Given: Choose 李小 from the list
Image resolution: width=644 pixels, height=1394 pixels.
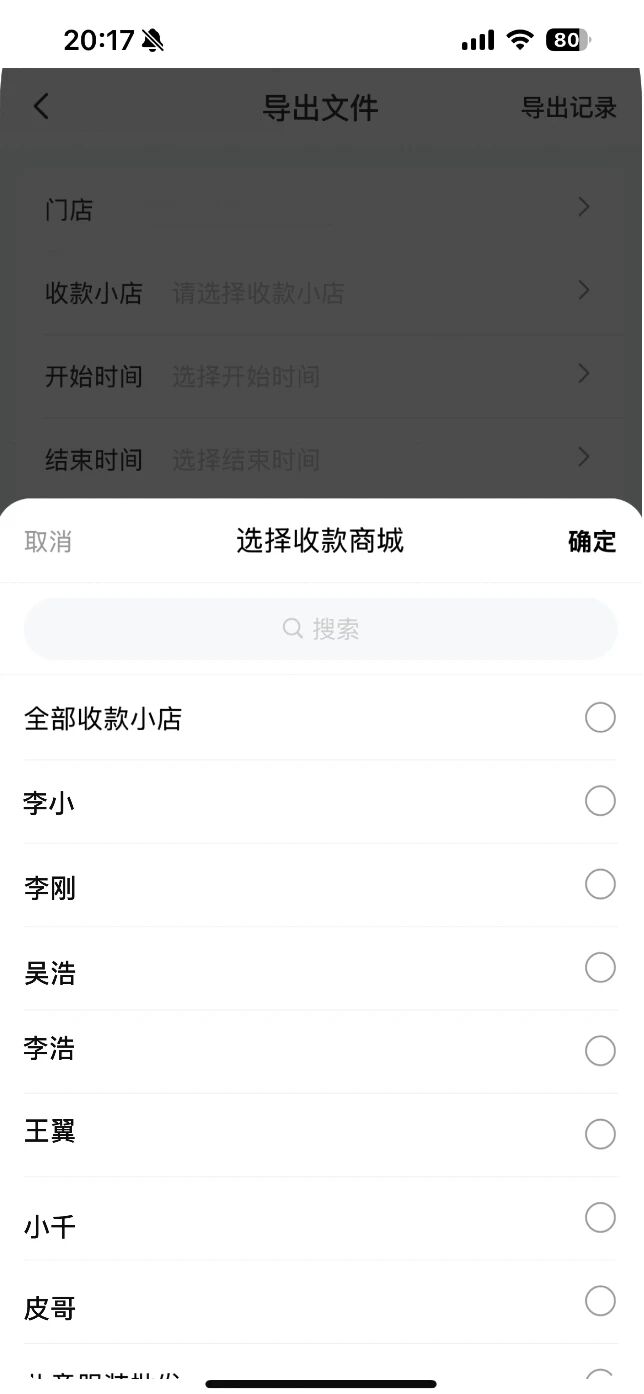Looking at the screenshot, I should (x=600, y=801).
